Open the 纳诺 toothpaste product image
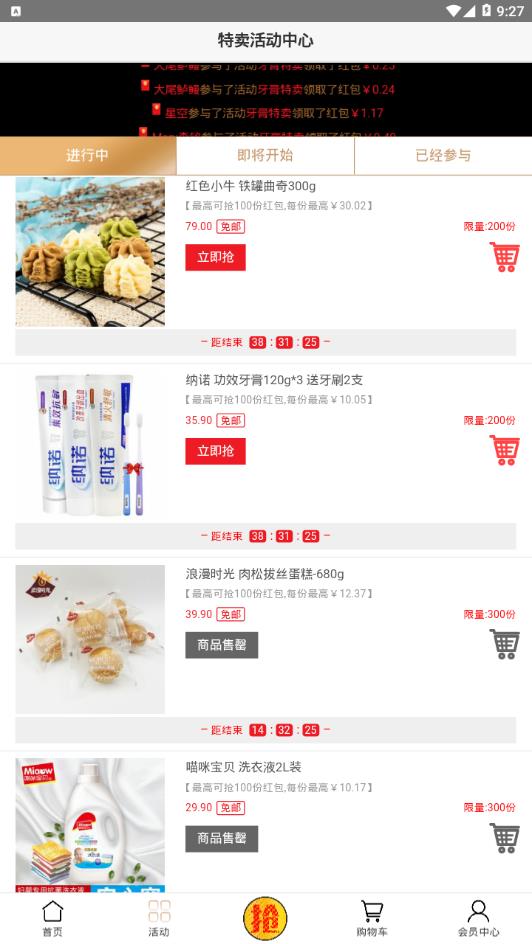532x944 pixels. pyautogui.click(x=90, y=446)
